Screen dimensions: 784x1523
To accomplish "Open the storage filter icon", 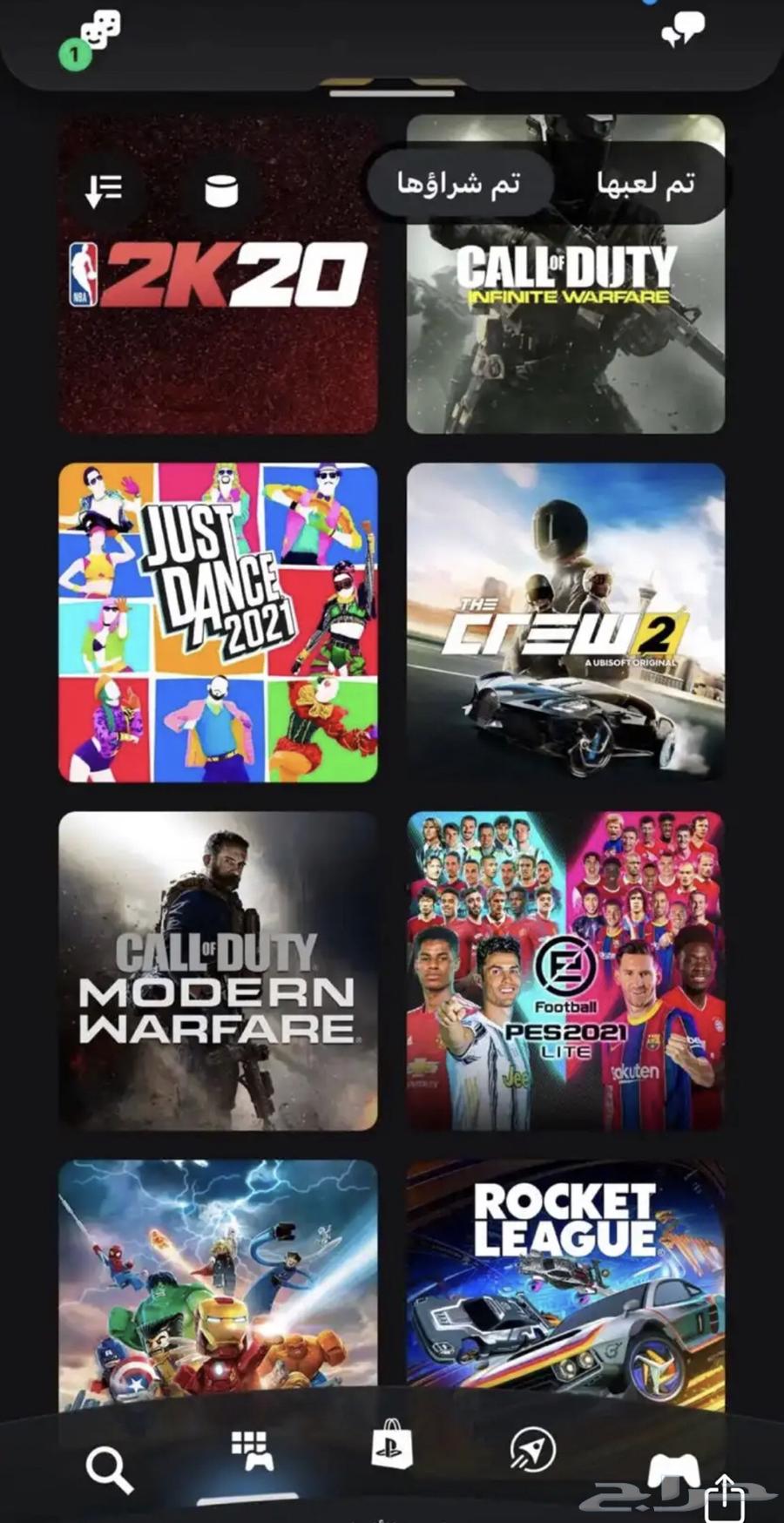I will 221,190.
